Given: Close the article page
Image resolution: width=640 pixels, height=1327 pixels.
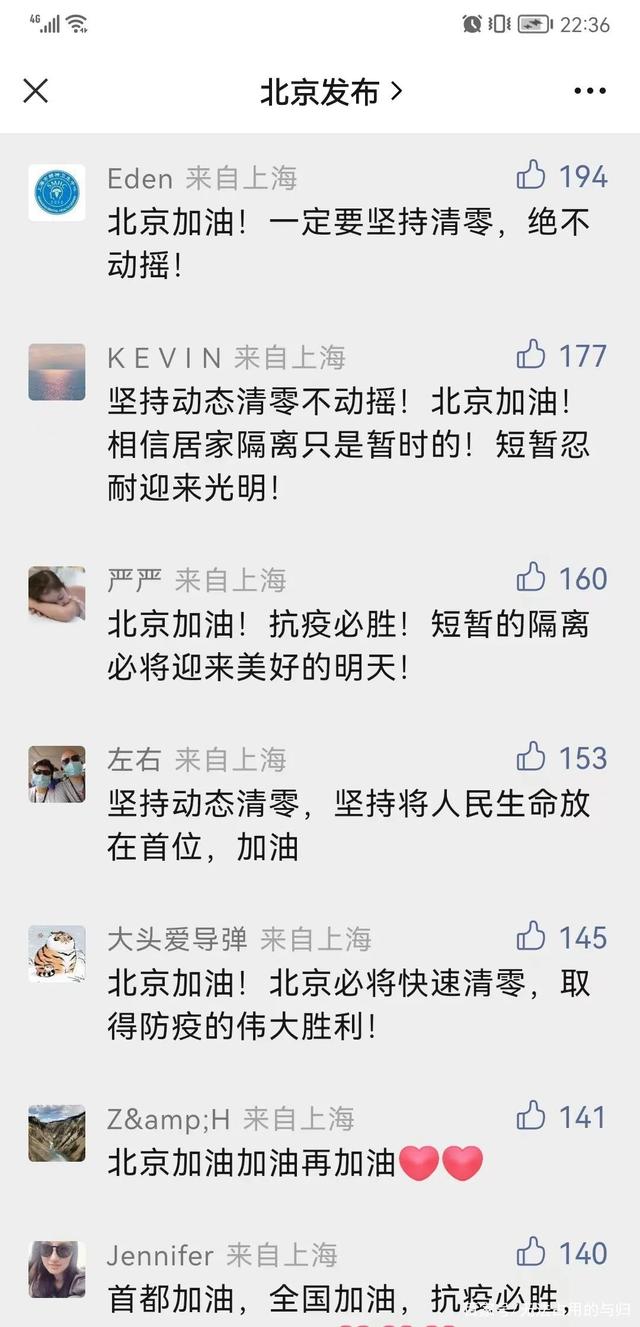Looking at the screenshot, I should coord(36,91).
